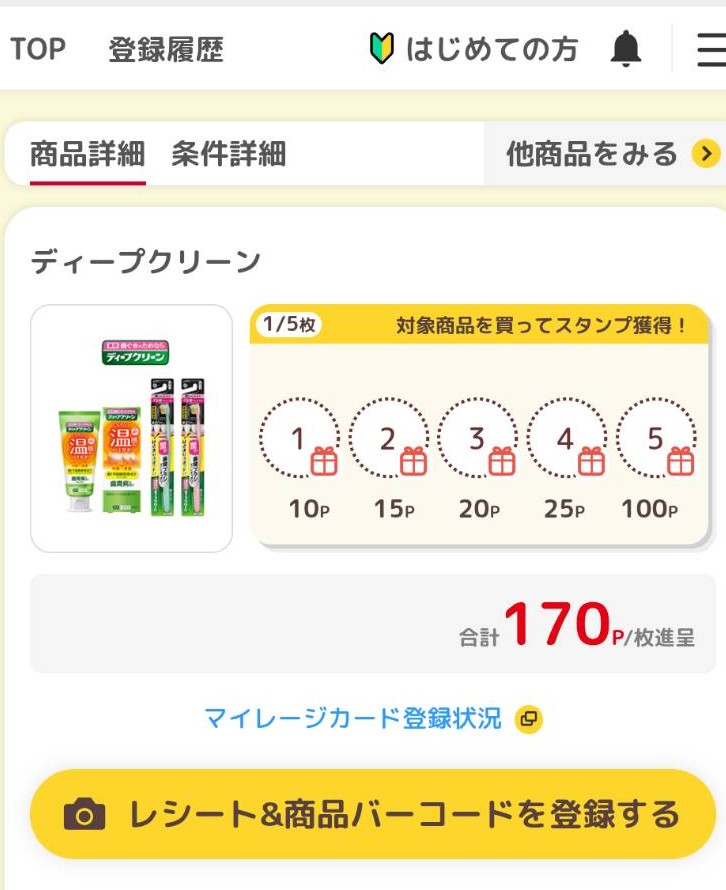Viewport: 726px width, 890px height.
Task: Open the ディープクリーン product image
Action: [x=132, y=428]
